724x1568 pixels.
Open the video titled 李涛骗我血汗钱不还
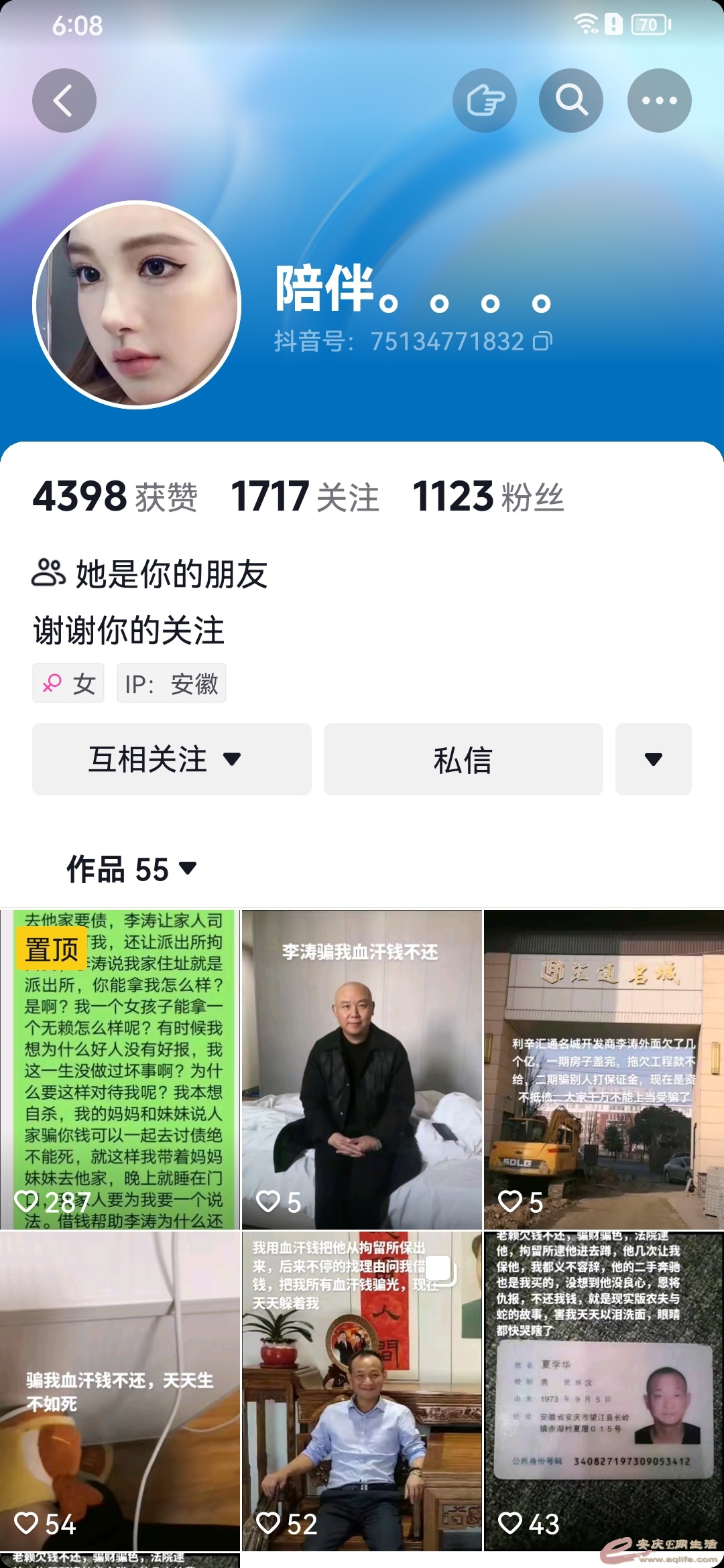click(x=362, y=1069)
